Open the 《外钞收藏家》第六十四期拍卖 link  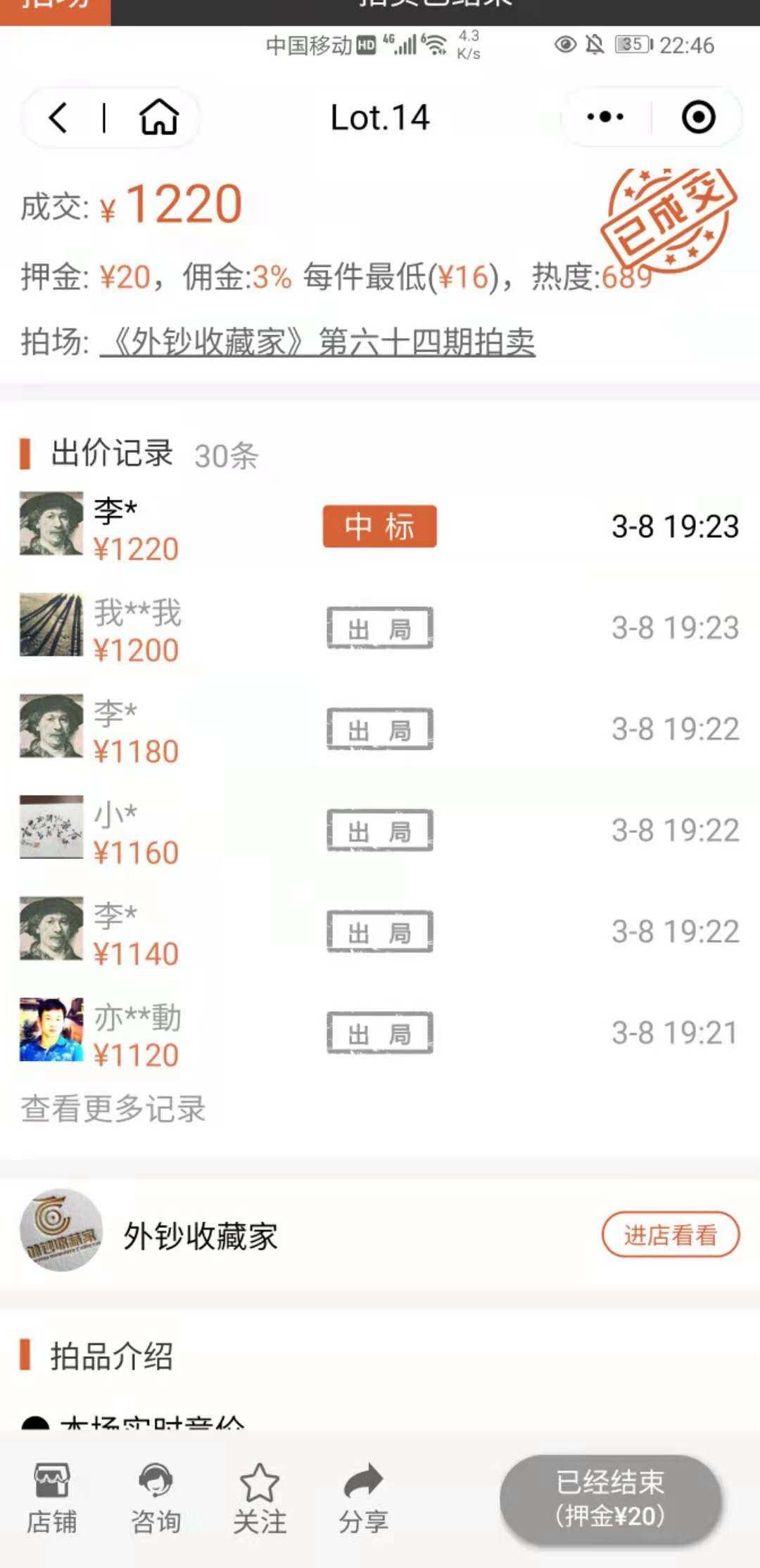pyautogui.click(x=318, y=343)
